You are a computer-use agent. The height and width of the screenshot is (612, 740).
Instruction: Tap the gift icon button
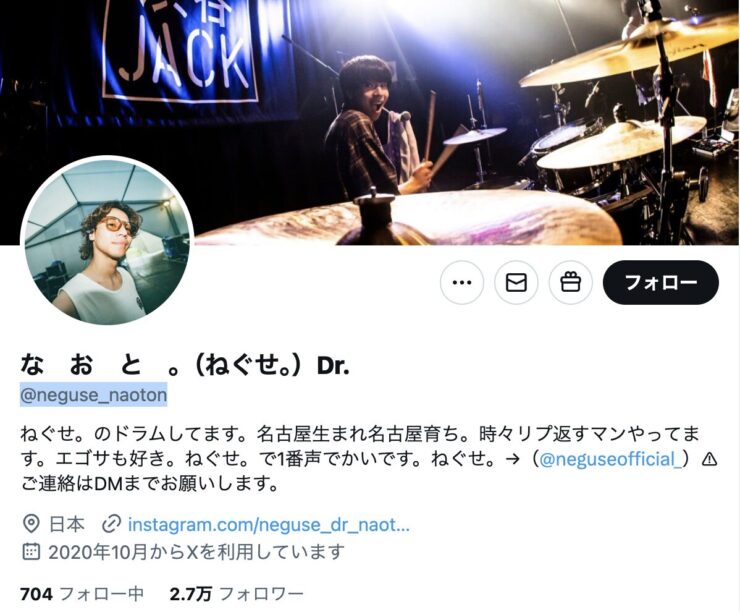pyautogui.click(x=571, y=283)
